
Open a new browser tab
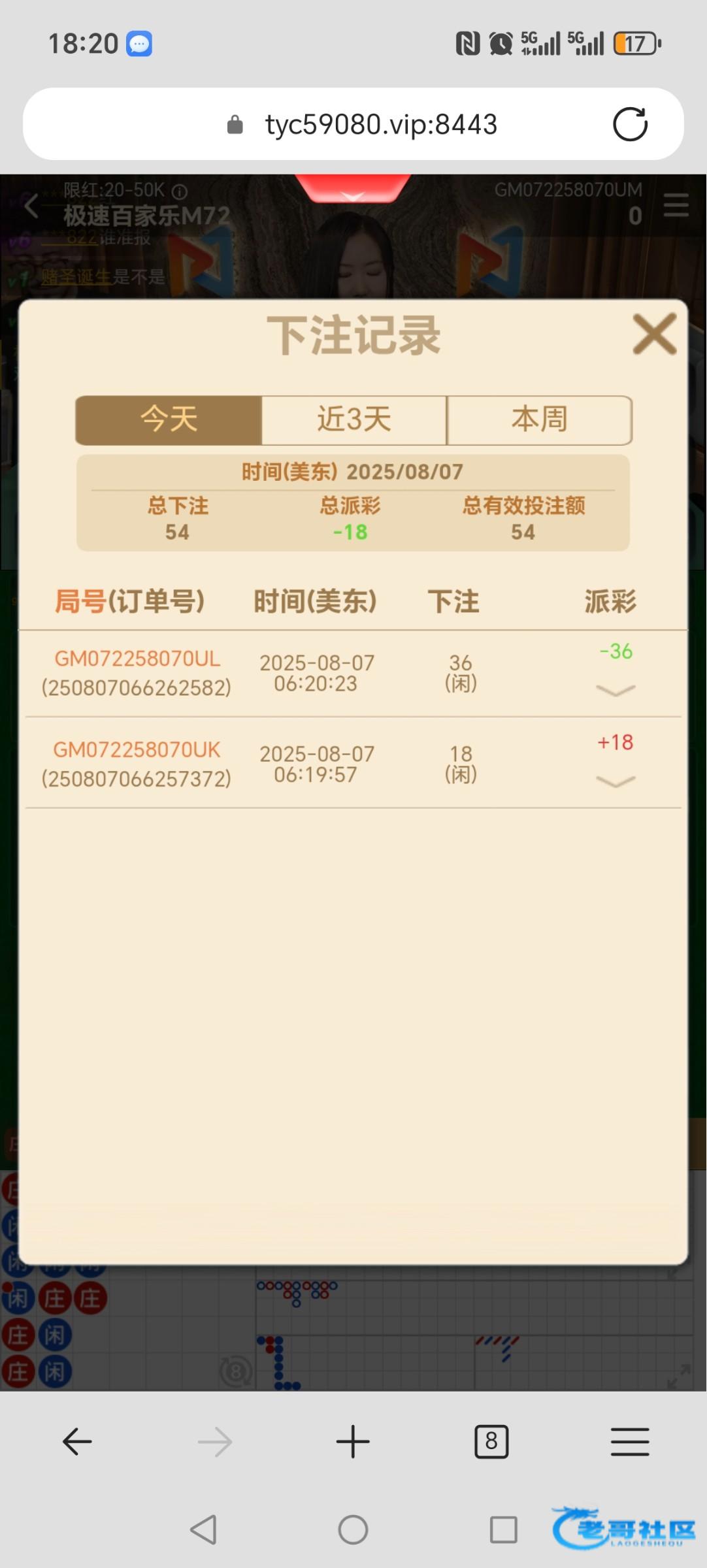click(x=353, y=1442)
